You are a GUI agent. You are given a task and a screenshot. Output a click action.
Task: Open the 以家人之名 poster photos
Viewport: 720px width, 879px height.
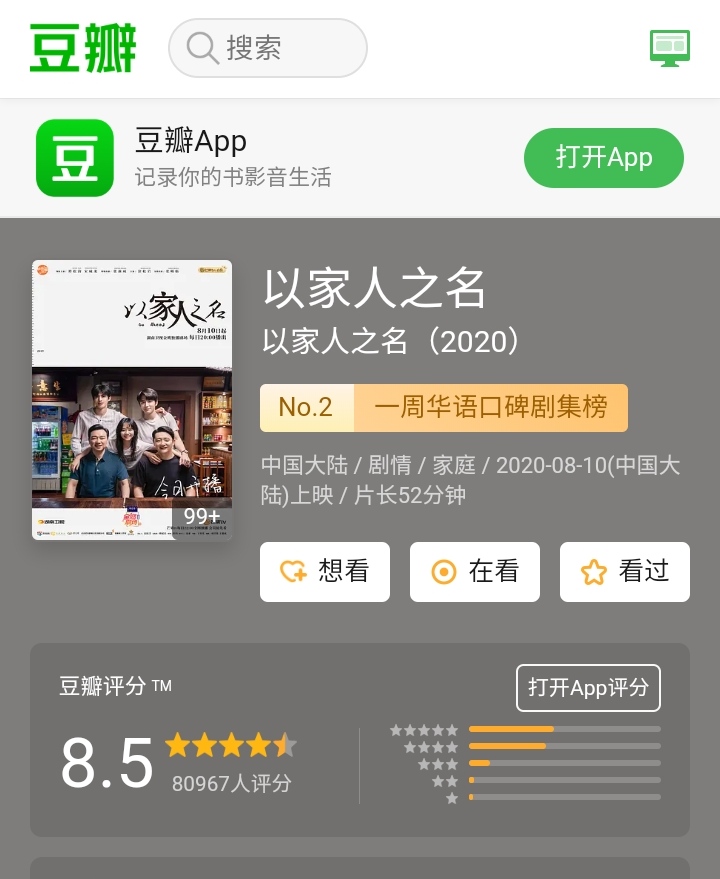(x=132, y=400)
